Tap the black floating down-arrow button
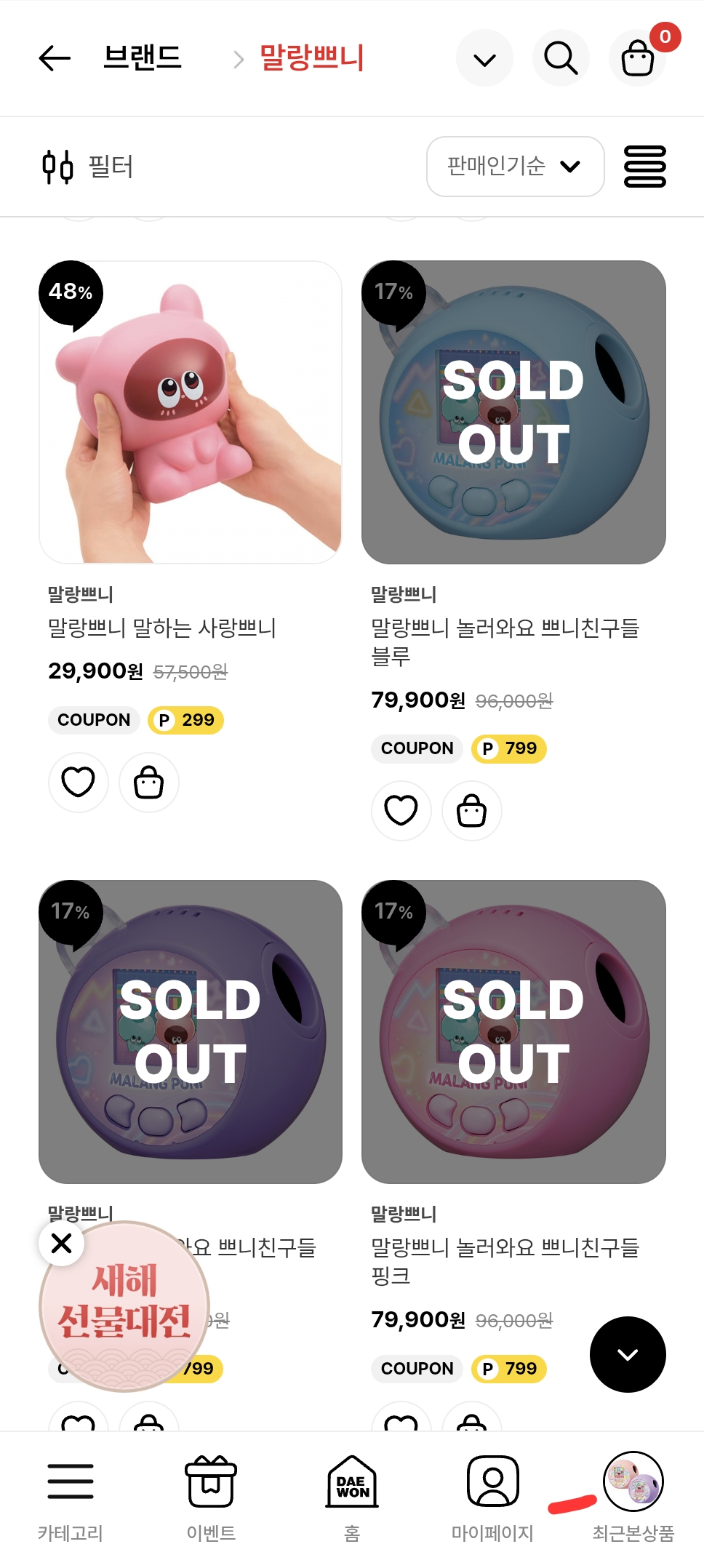Image resolution: width=704 pixels, height=1568 pixels. (628, 1354)
